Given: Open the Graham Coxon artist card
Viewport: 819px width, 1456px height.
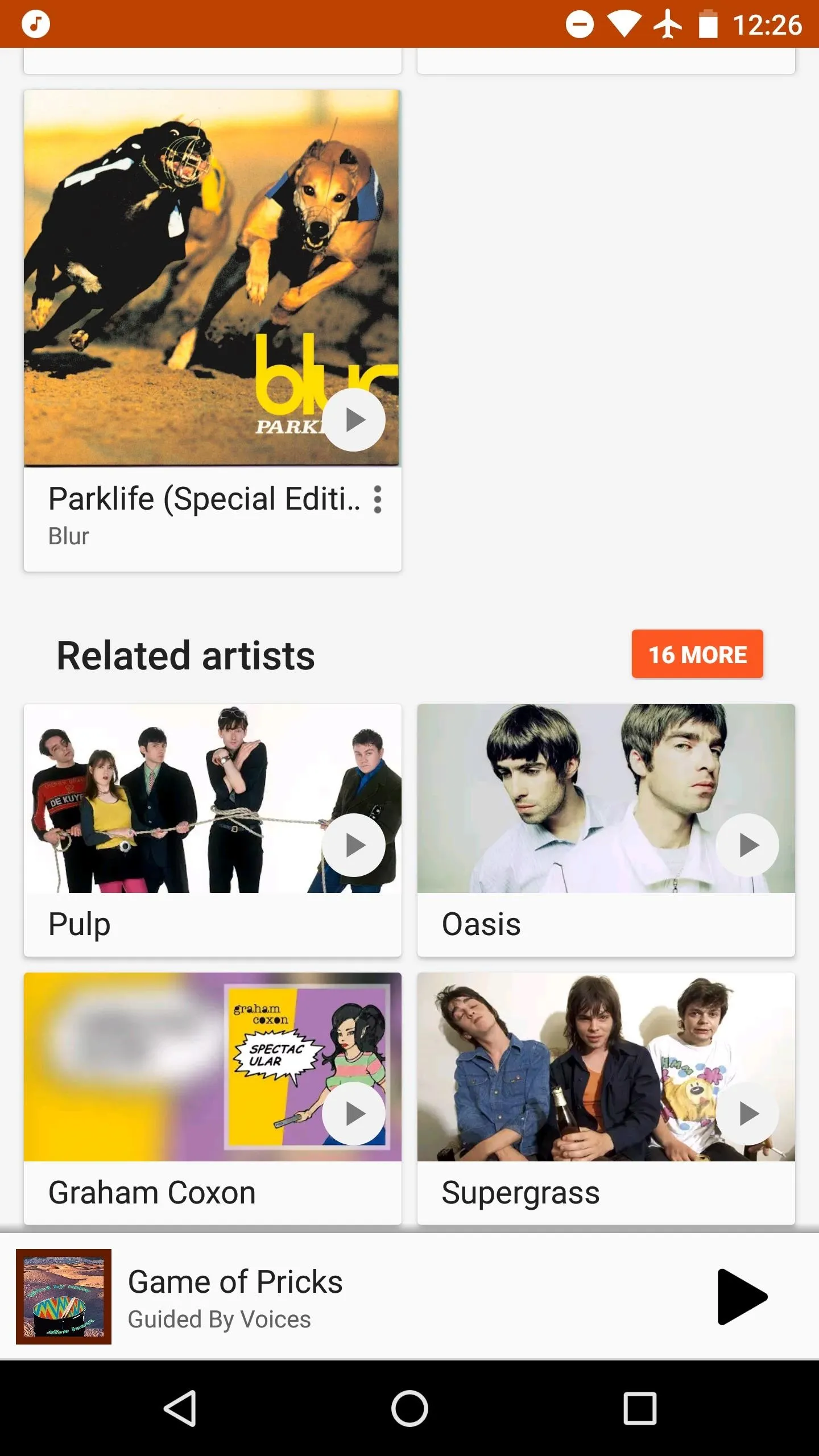Looking at the screenshot, I should [213, 1098].
